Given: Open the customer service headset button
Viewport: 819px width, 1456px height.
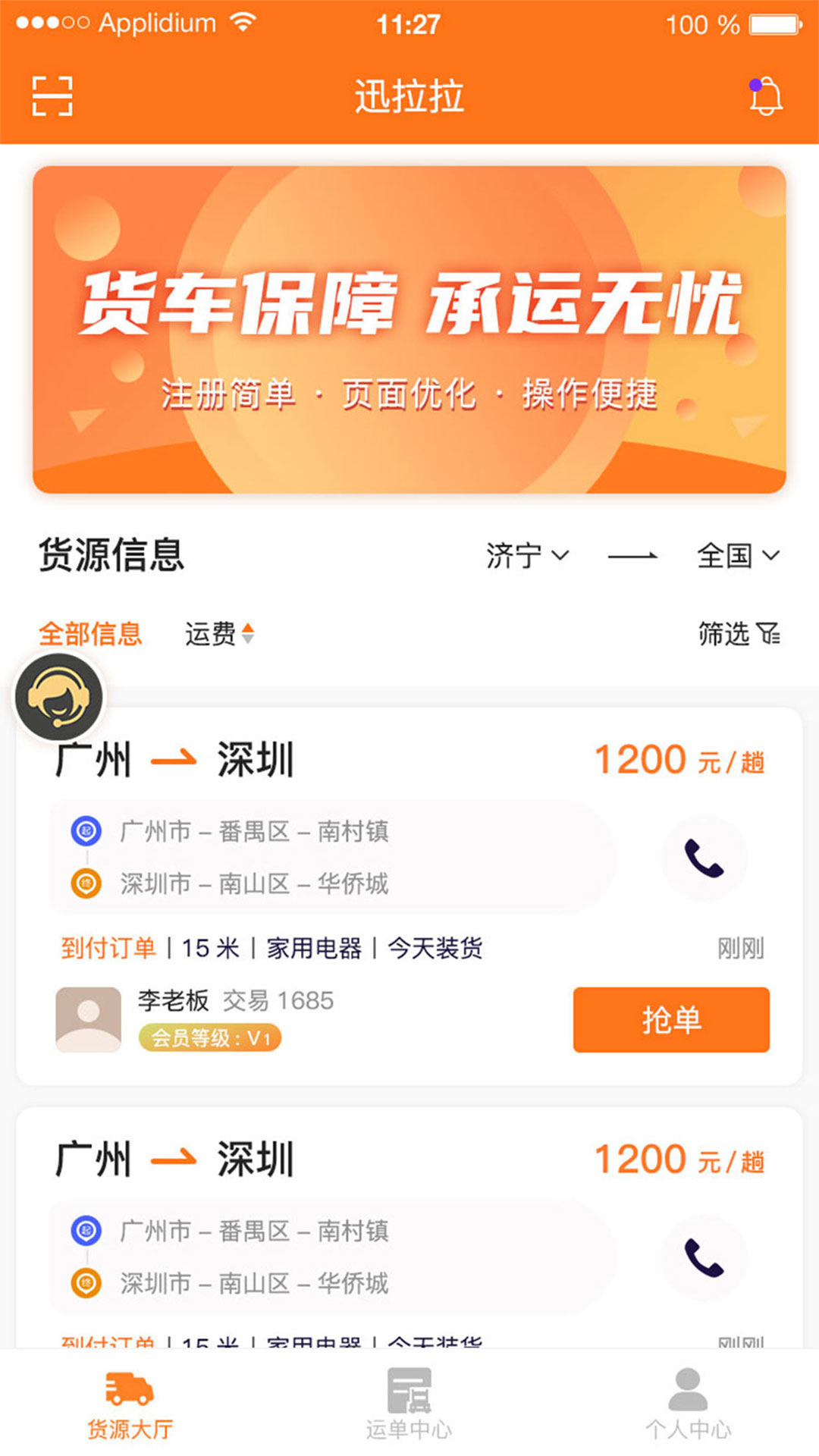Looking at the screenshot, I should pyautogui.click(x=59, y=697).
